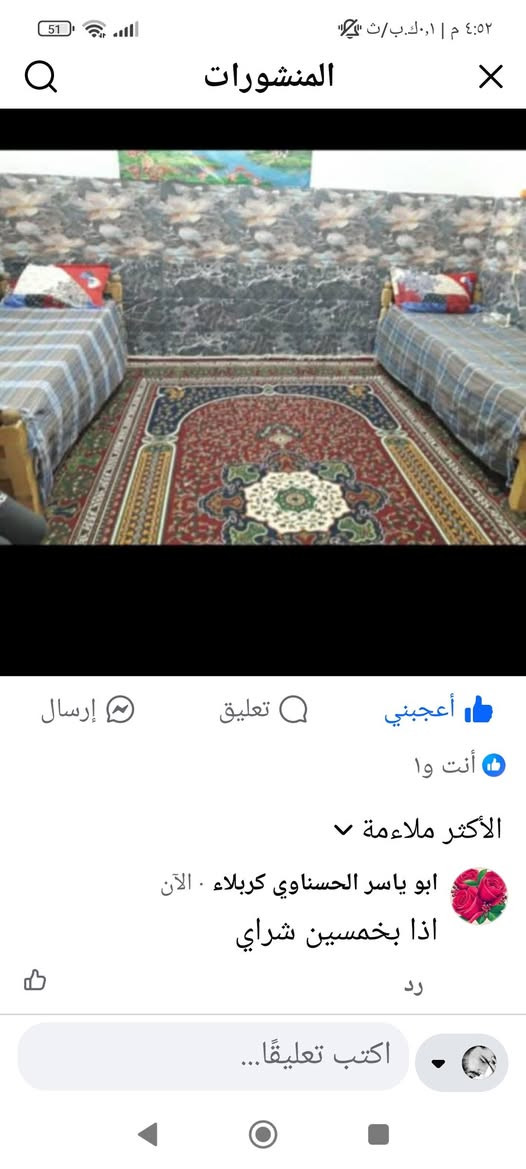Viewport: 526px width, 1169px height.
Task: Close the posts screen with the X icon
Action: coord(490,77)
